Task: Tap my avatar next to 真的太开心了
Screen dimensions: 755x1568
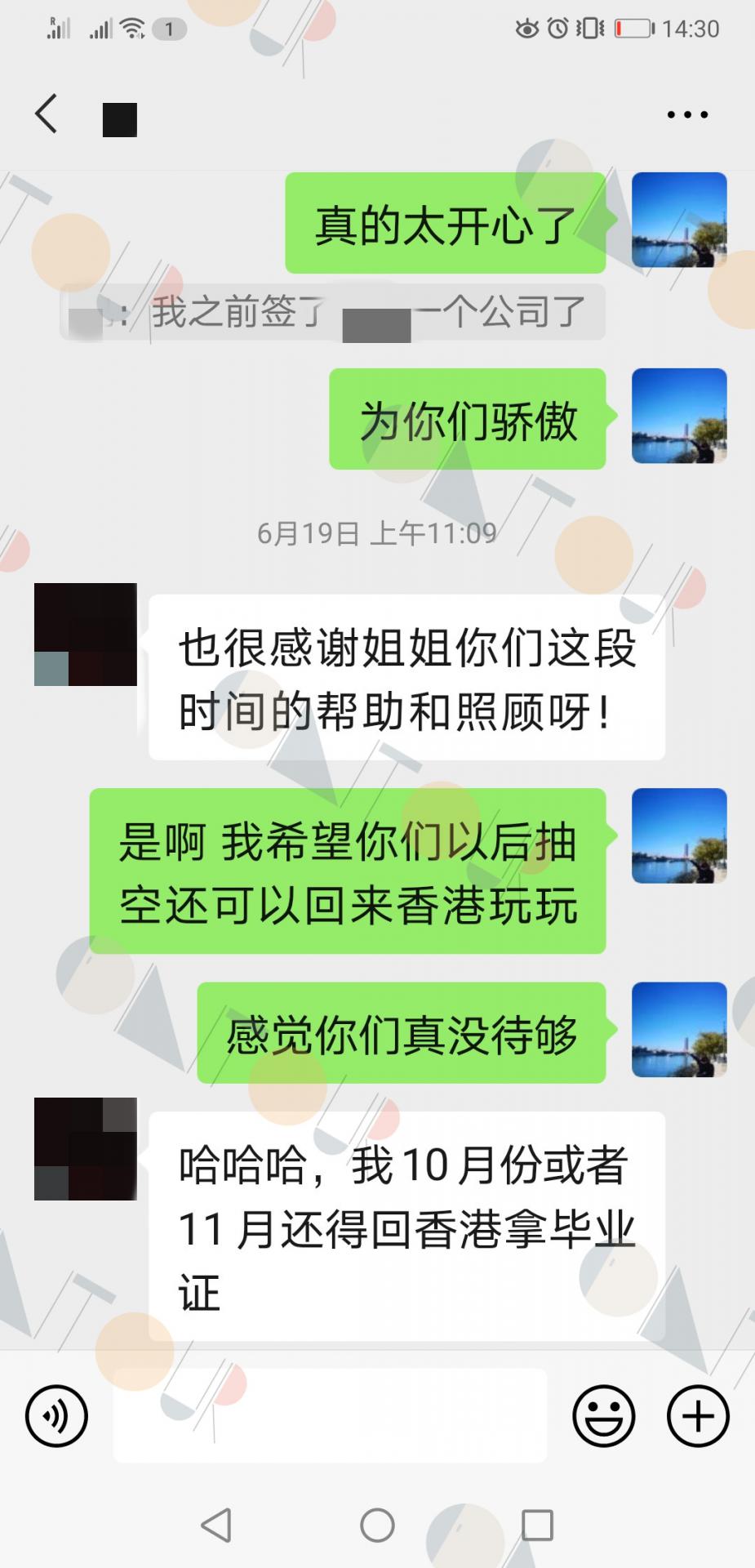Action: [679, 220]
